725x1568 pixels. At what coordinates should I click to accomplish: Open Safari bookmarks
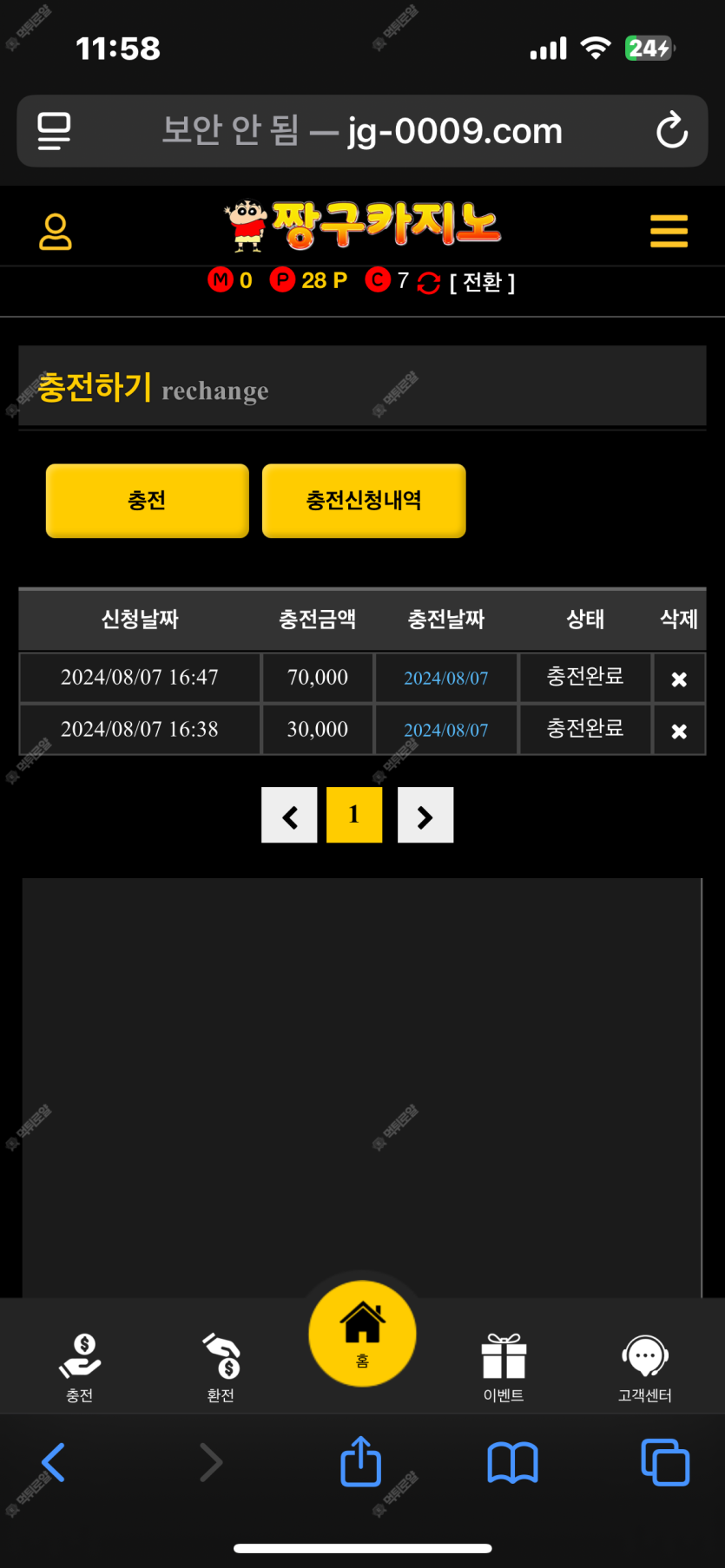(512, 1463)
